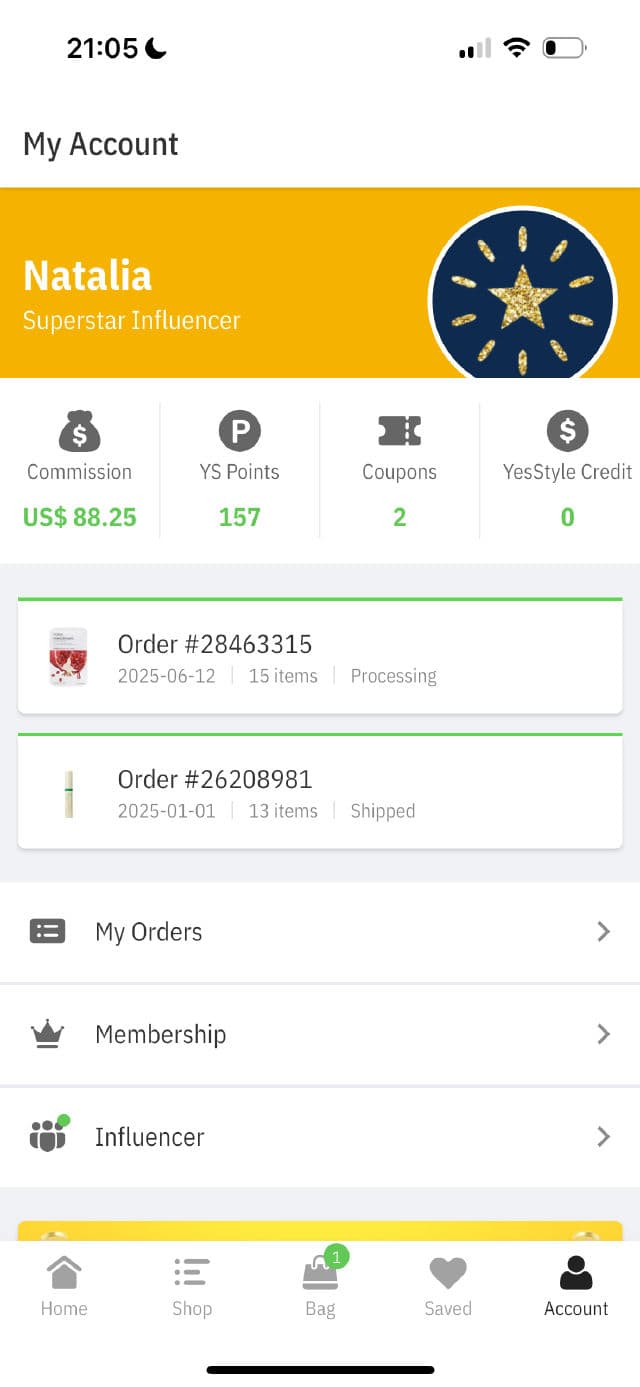Image resolution: width=640 pixels, height=1387 pixels.
Task: Open Order #26208981 details
Action: (320, 792)
